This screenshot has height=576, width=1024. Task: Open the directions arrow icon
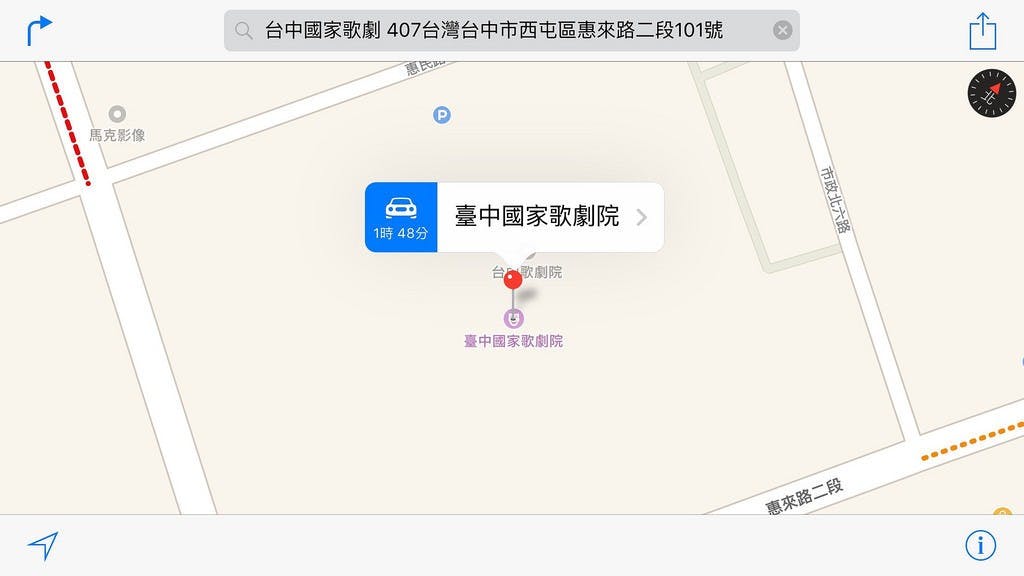pyautogui.click(x=40, y=30)
